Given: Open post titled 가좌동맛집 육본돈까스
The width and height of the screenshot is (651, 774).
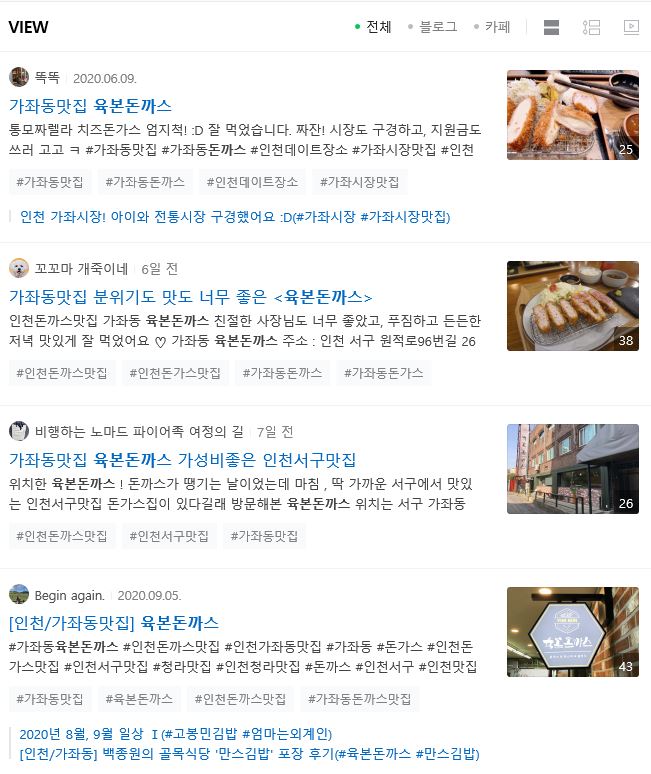Looking at the screenshot, I should tap(90, 105).
